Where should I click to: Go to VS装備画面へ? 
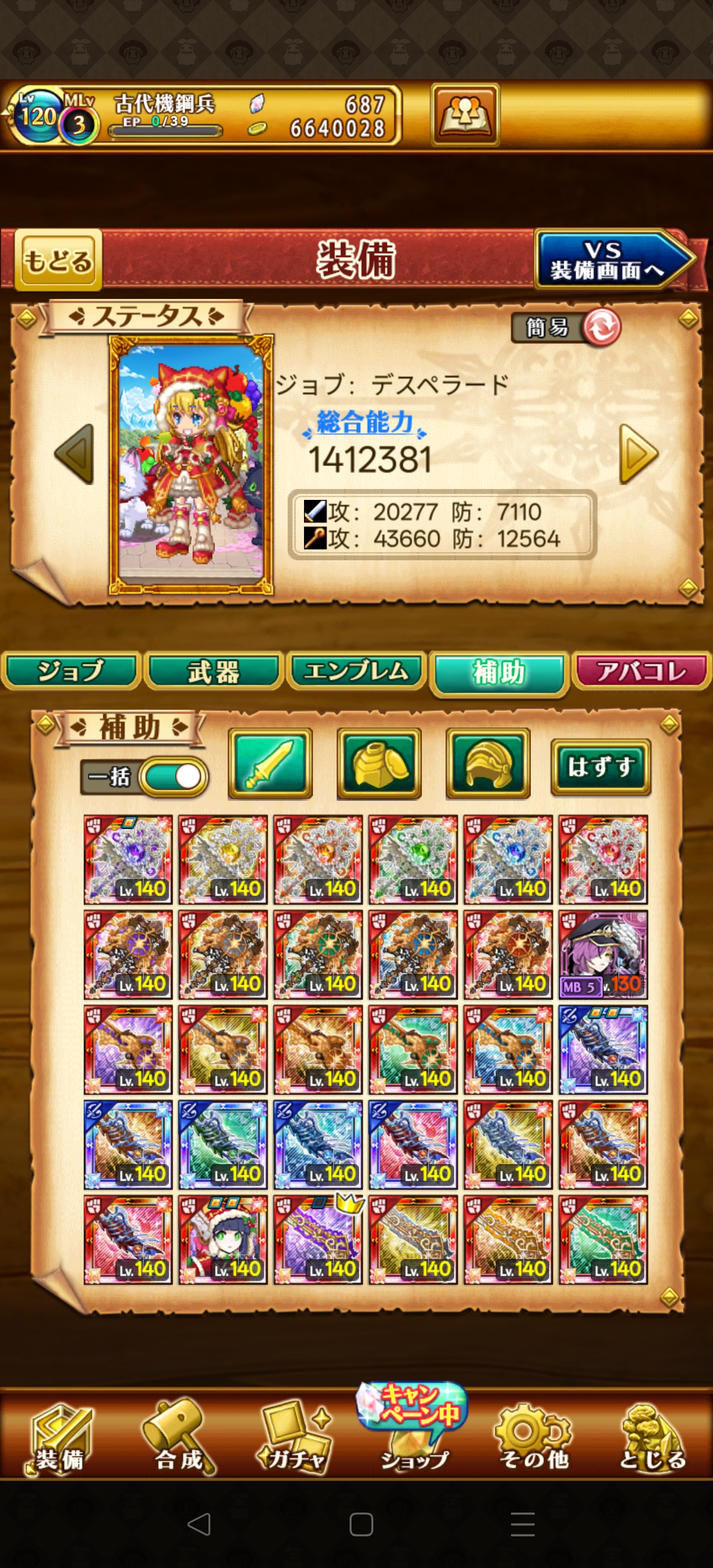tap(612, 260)
